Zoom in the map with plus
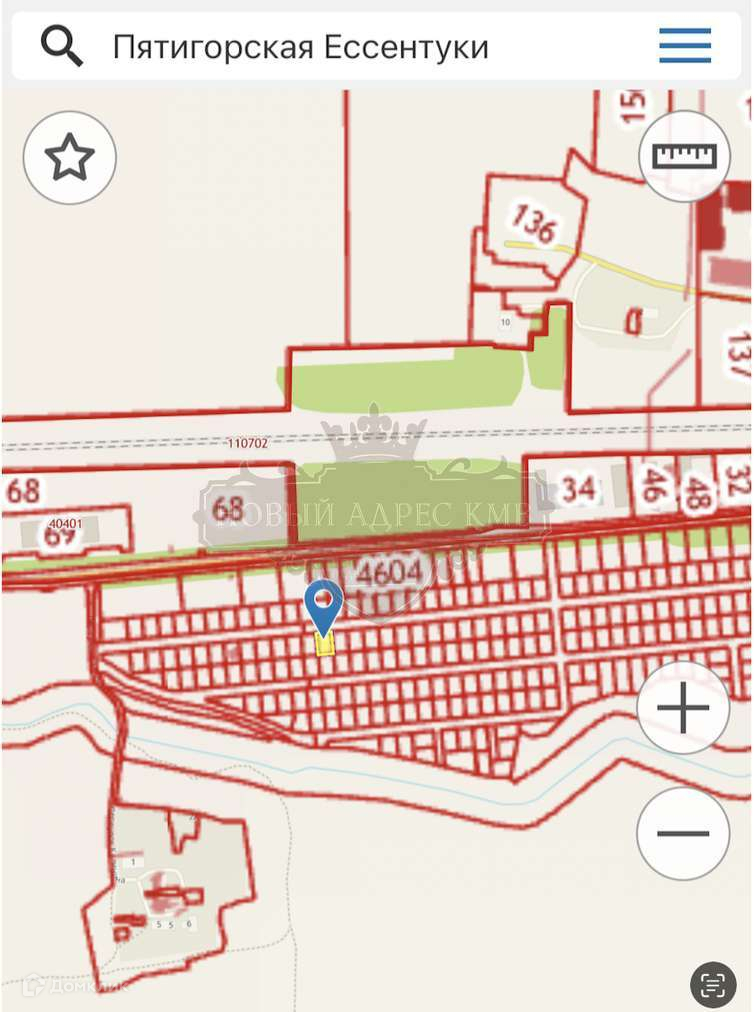 684,708
